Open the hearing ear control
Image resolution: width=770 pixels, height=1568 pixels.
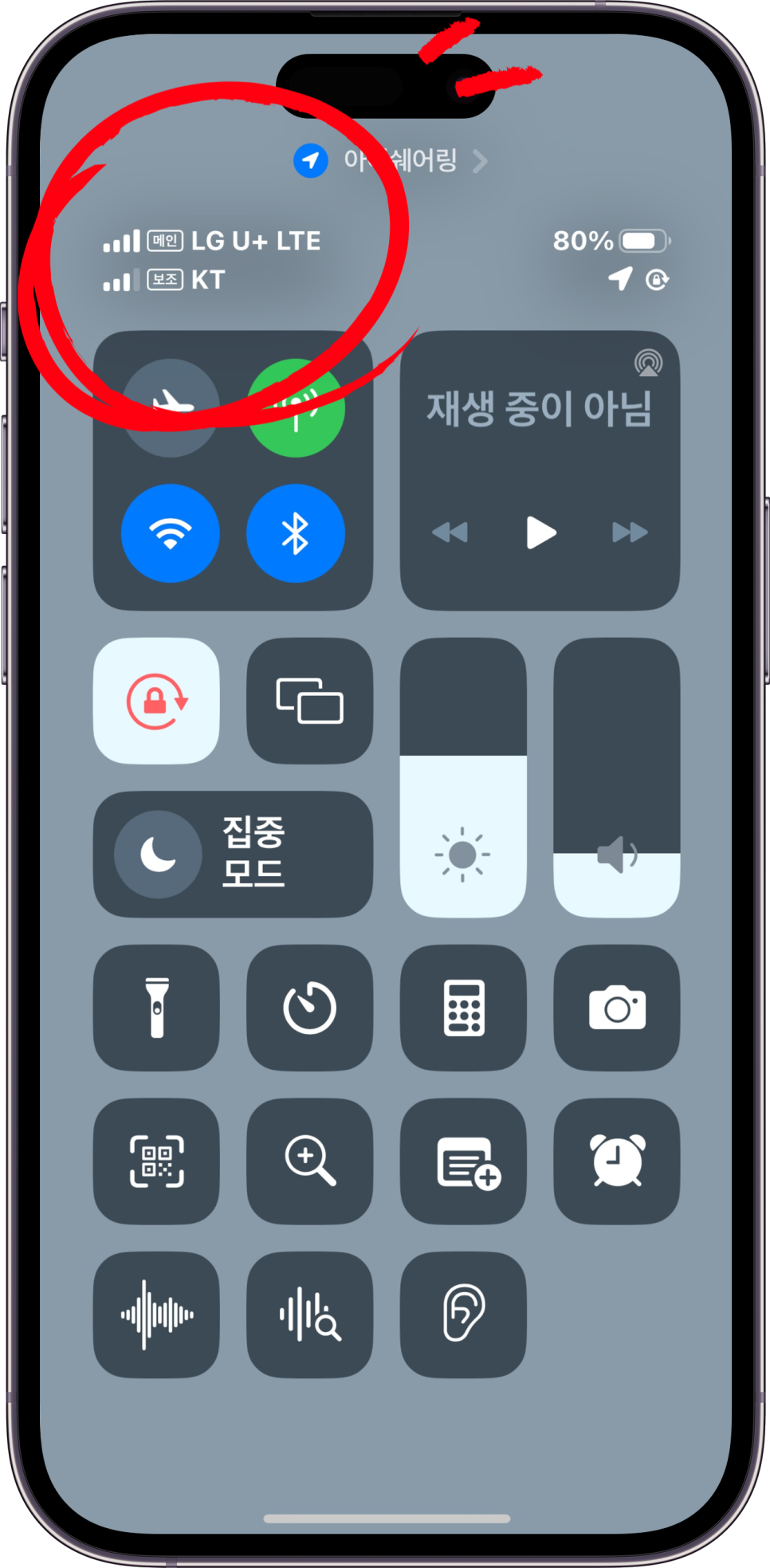(x=464, y=1314)
